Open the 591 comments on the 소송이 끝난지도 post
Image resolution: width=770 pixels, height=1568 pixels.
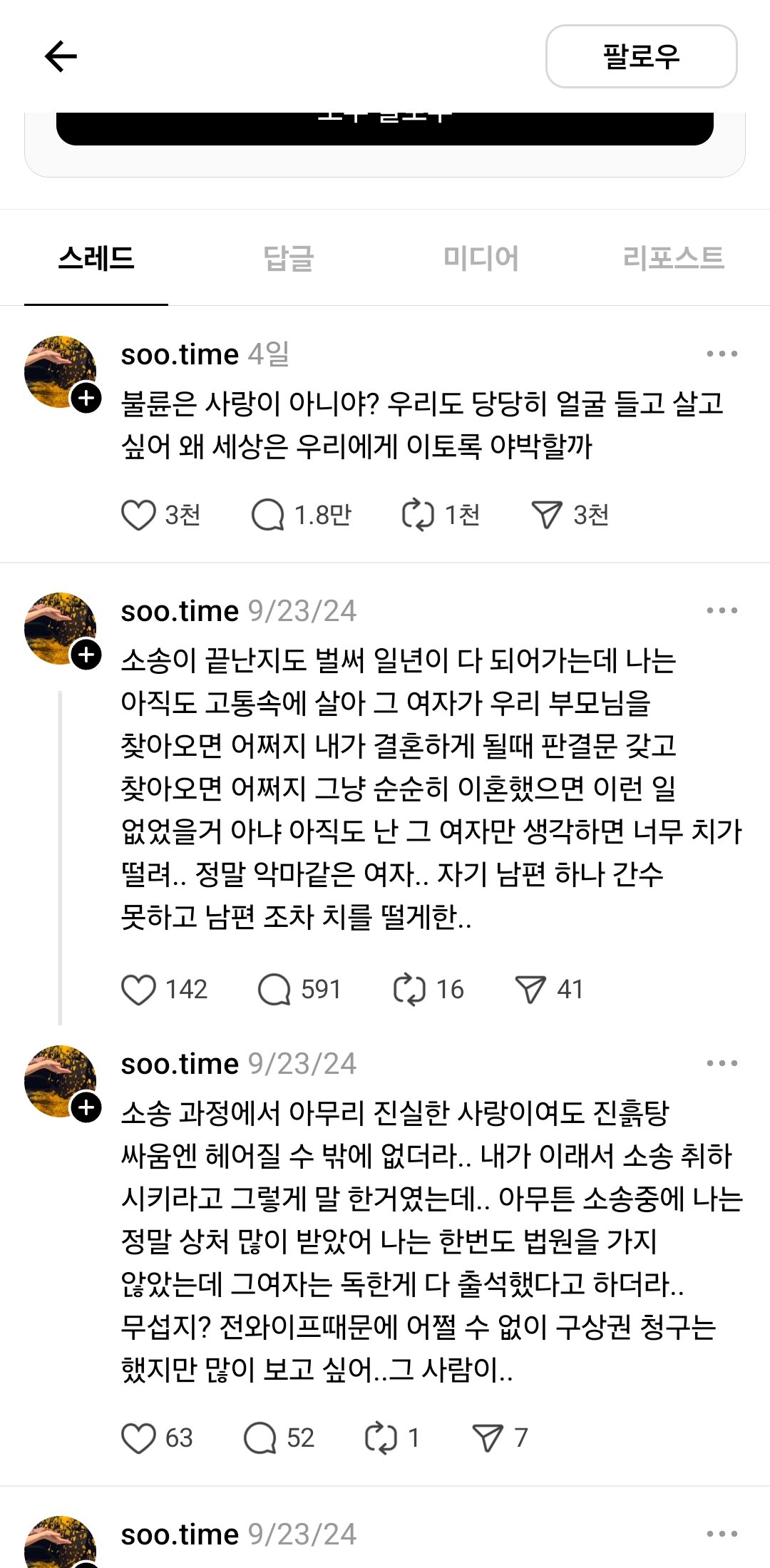pos(274,990)
